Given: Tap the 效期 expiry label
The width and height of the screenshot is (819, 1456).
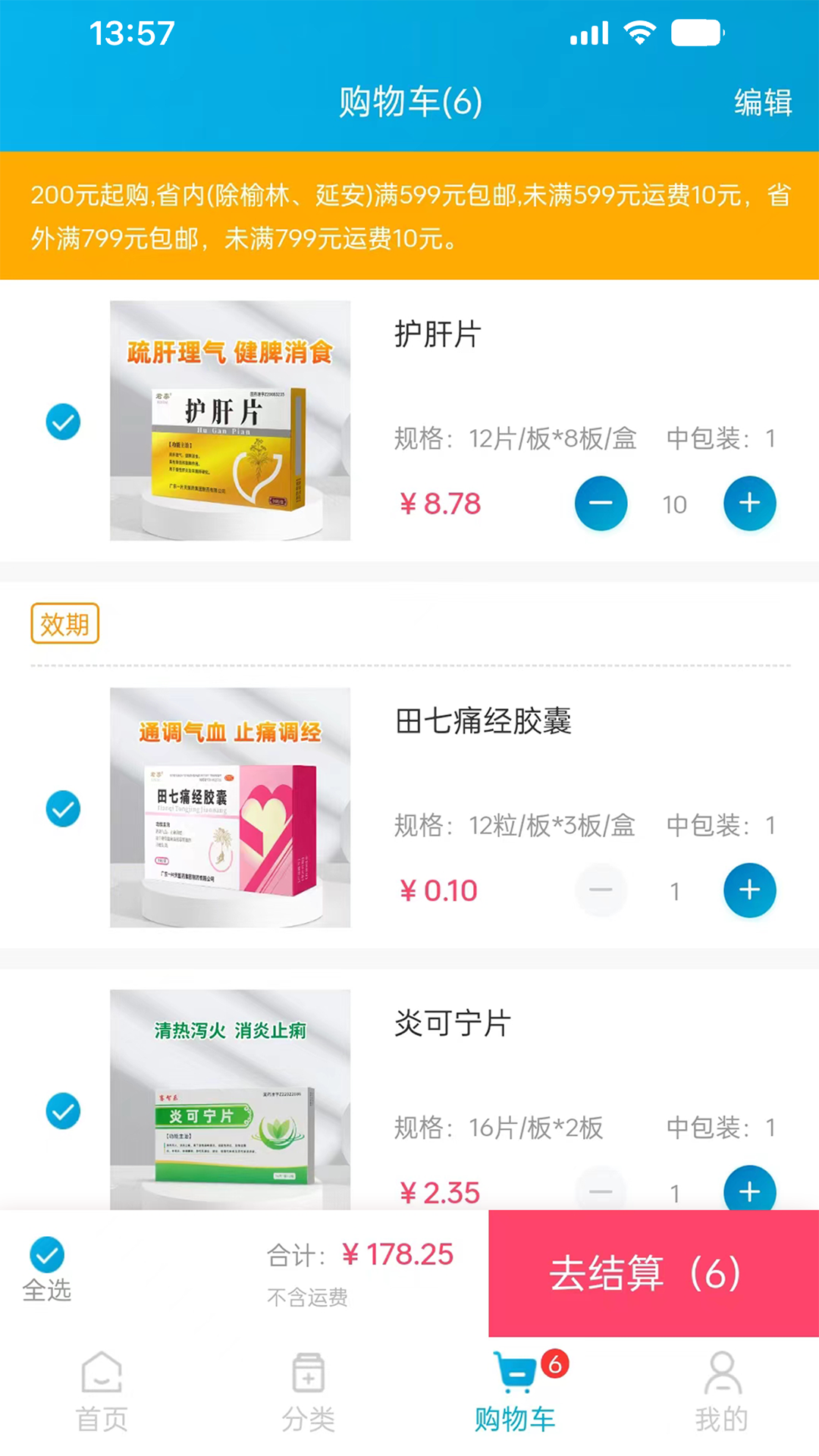Looking at the screenshot, I should coord(64,623).
